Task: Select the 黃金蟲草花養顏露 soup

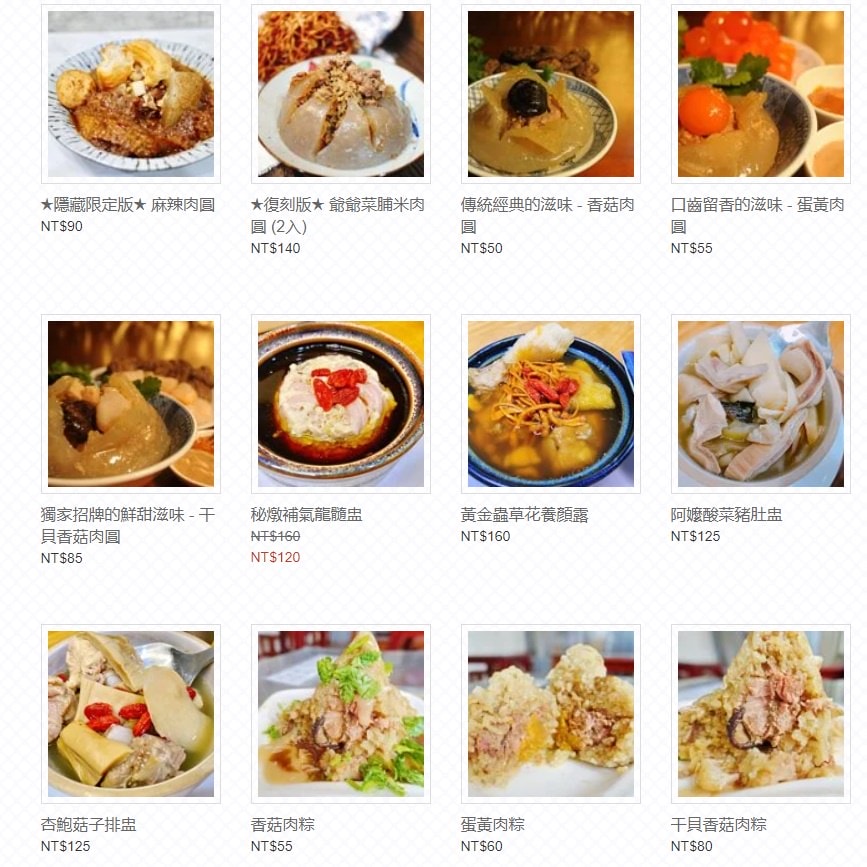Action: click(550, 403)
